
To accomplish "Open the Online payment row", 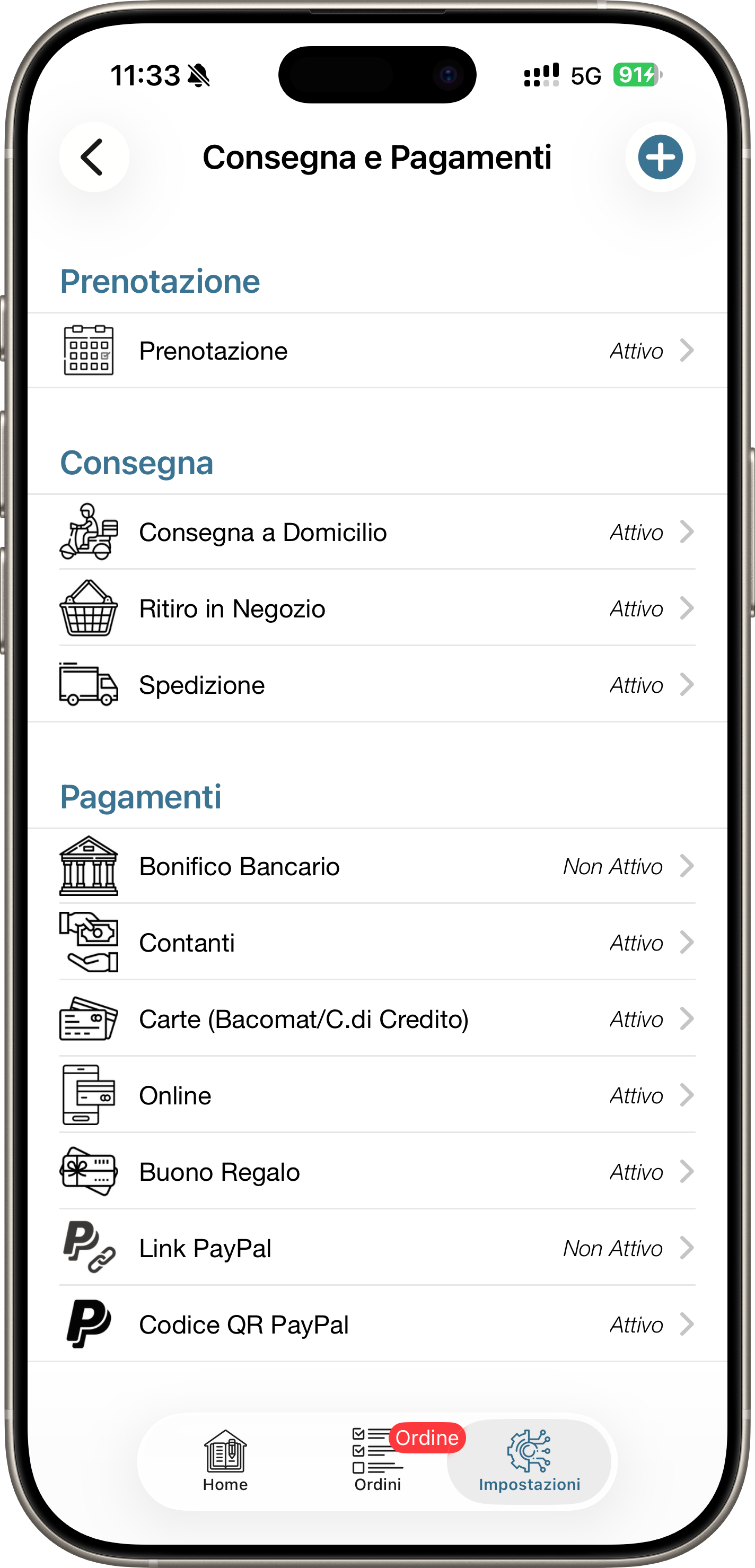I will click(x=377, y=1095).
